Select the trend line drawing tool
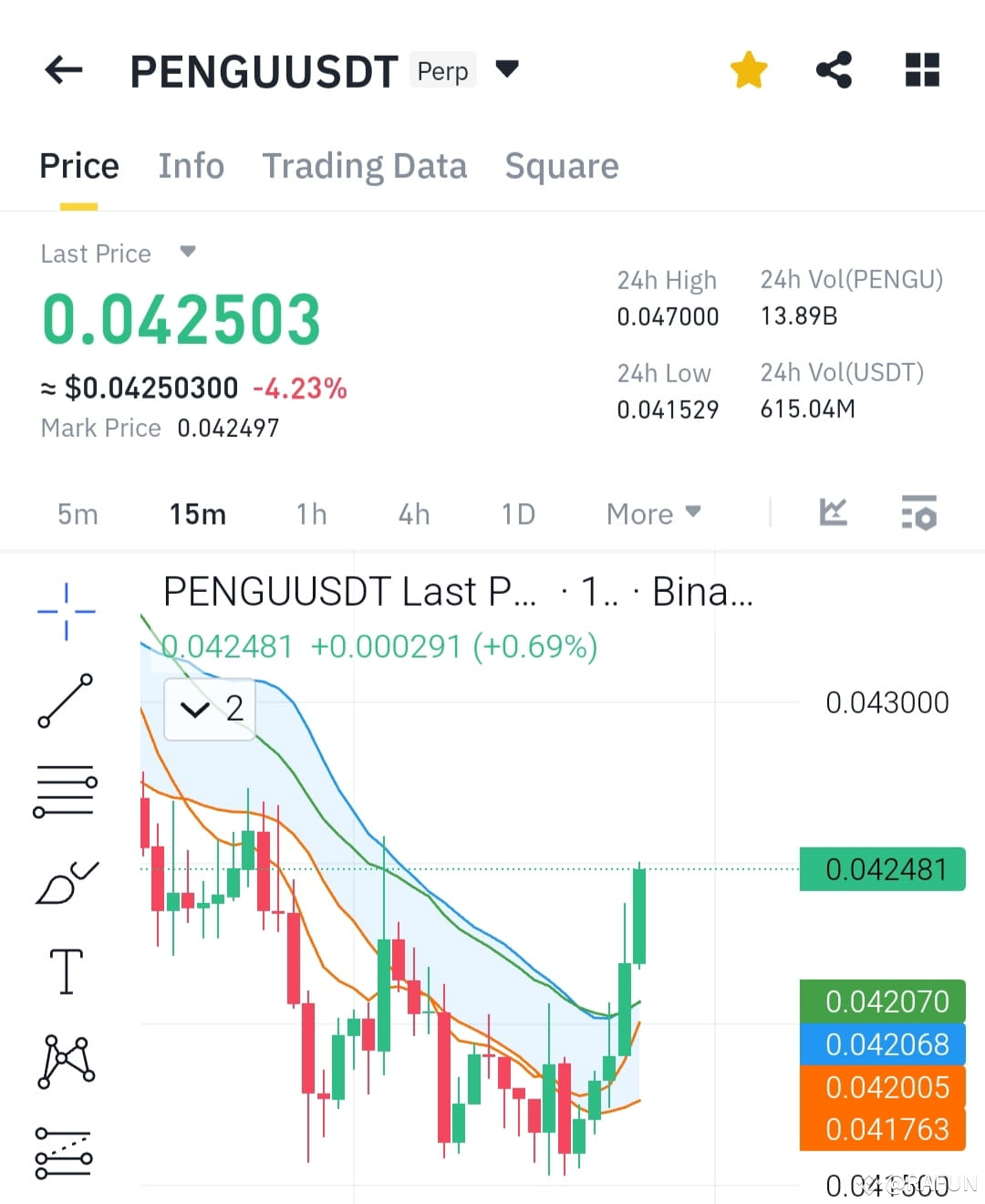 pos(66,701)
